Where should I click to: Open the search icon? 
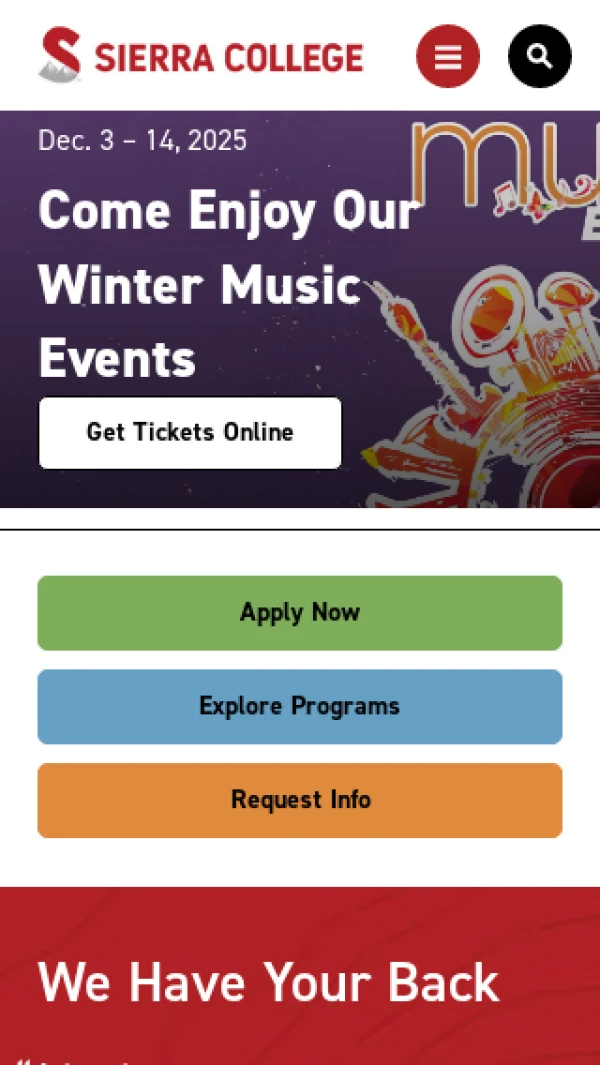539,56
